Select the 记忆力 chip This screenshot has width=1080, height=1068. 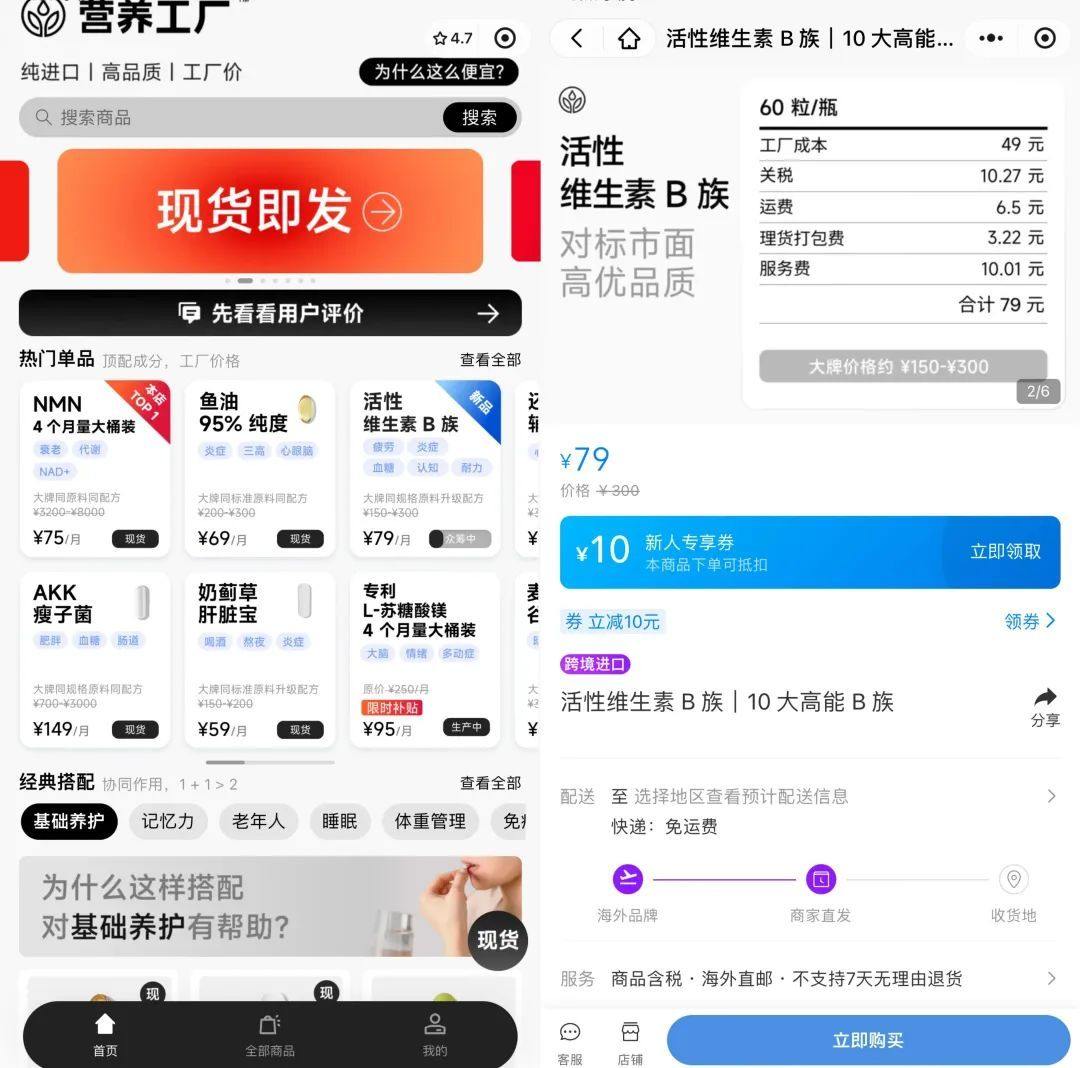(x=168, y=821)
